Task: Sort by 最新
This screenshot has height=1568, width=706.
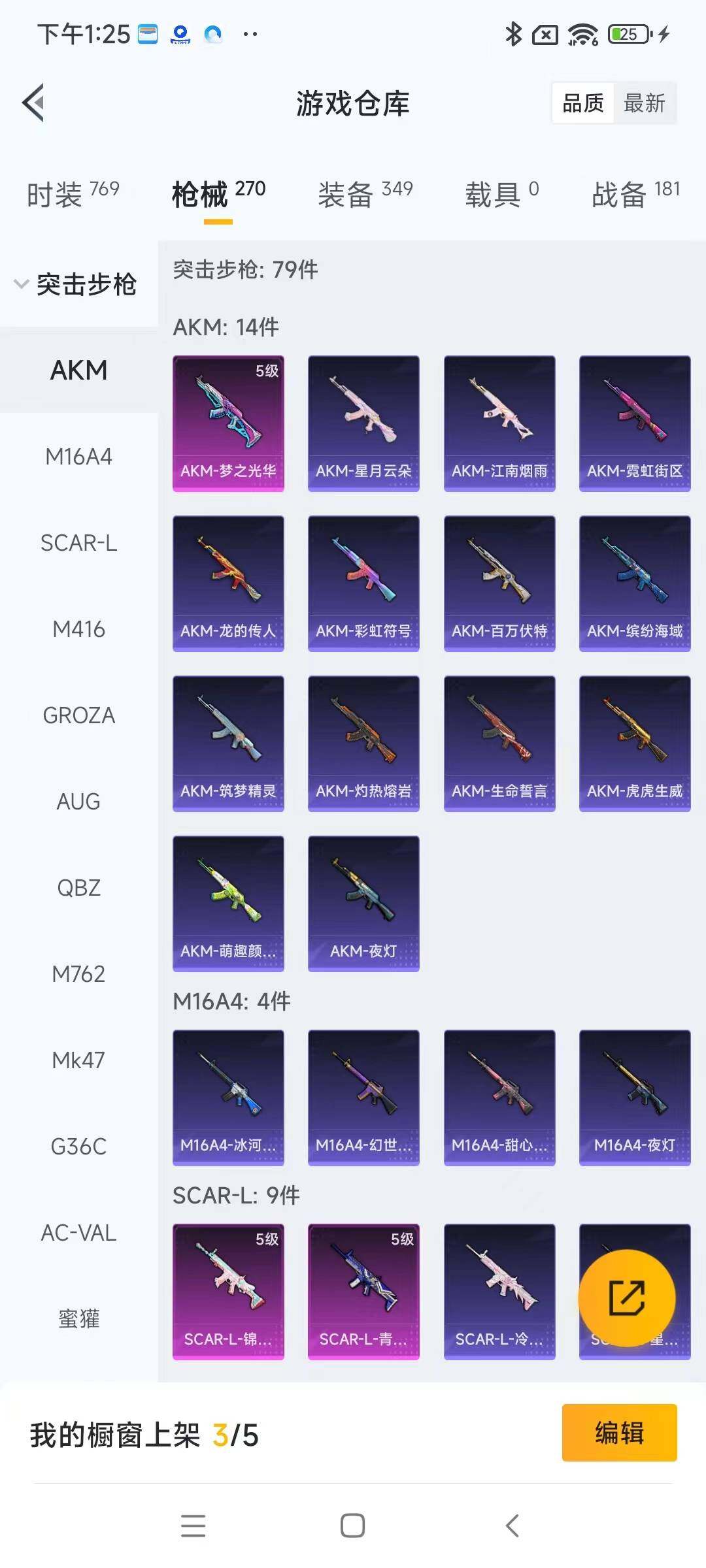Action: coord(644,103)
